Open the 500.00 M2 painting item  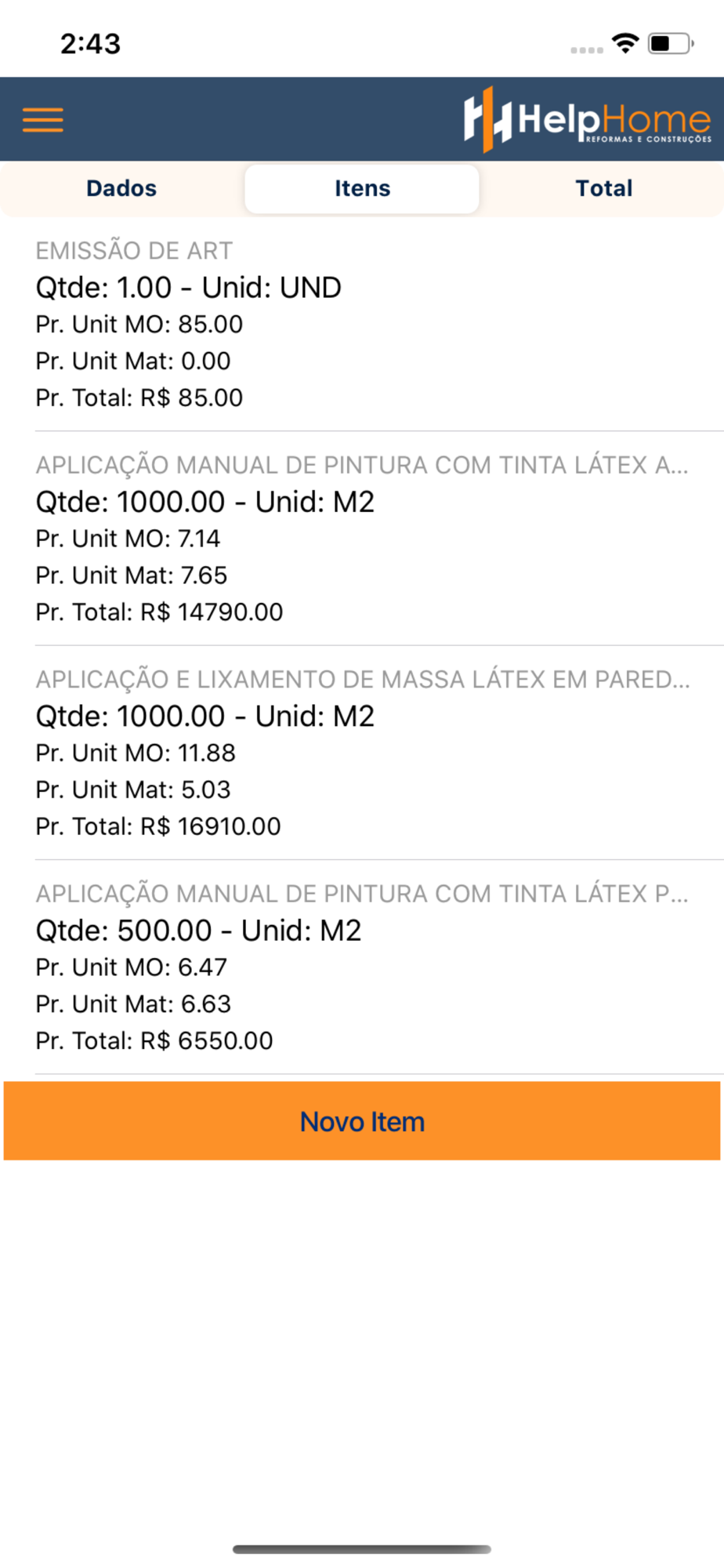tap(362, 967)
